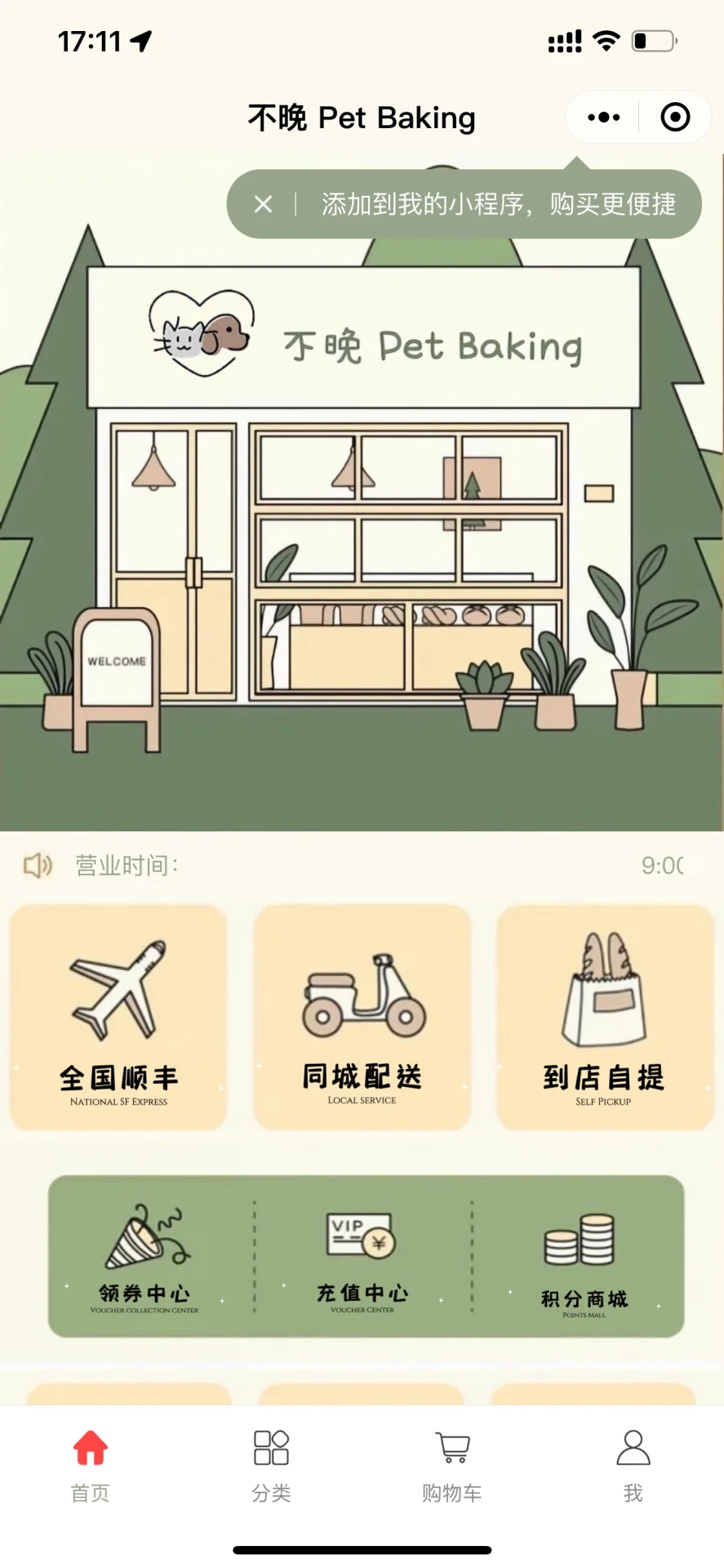Tap the 首页 home tab
The width and height of the screenshot is (724, 1568).
pyautogui.click(x=90, y=1465)
